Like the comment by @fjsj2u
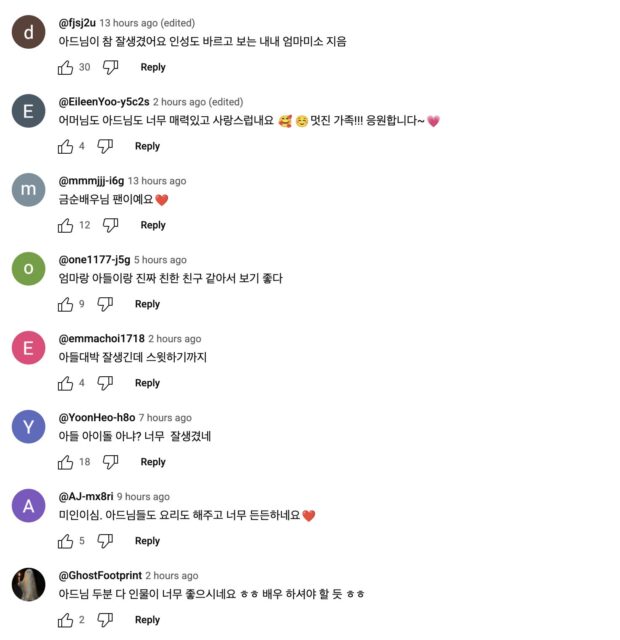This screenshot has height=640, width=620. point(66,67)
